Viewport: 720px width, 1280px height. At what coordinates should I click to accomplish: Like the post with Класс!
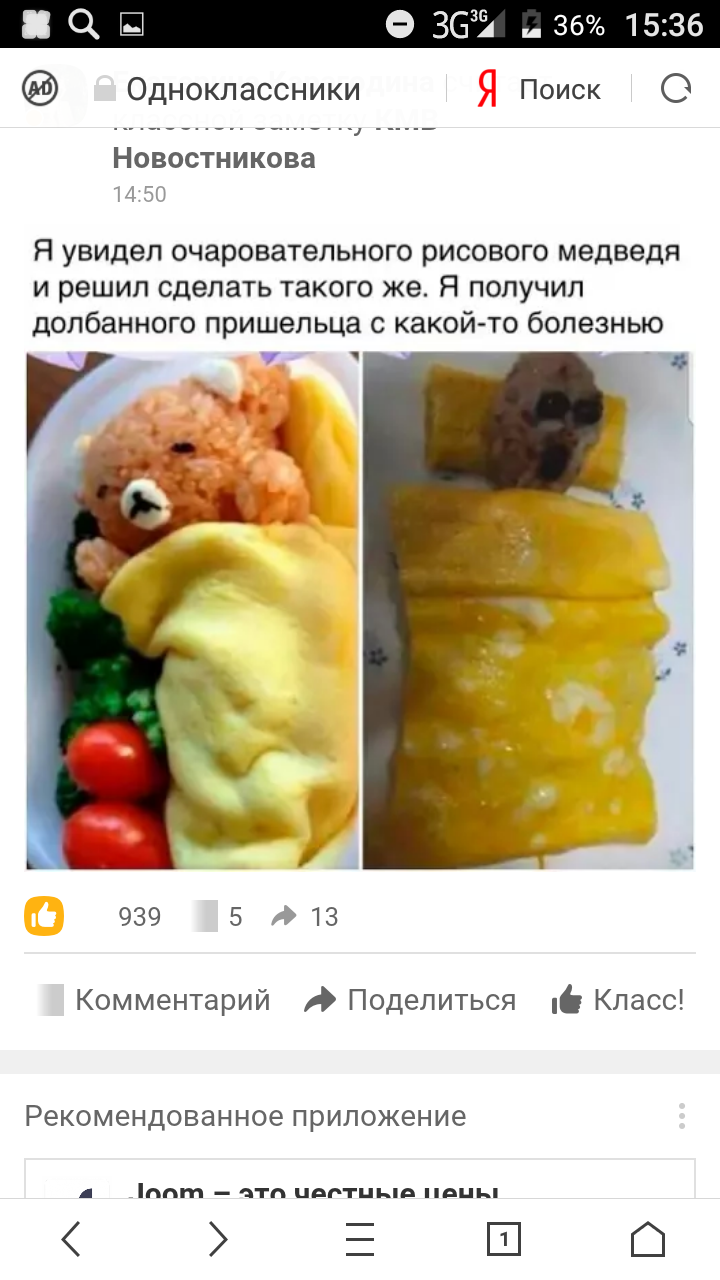[x=618, y=1000]
